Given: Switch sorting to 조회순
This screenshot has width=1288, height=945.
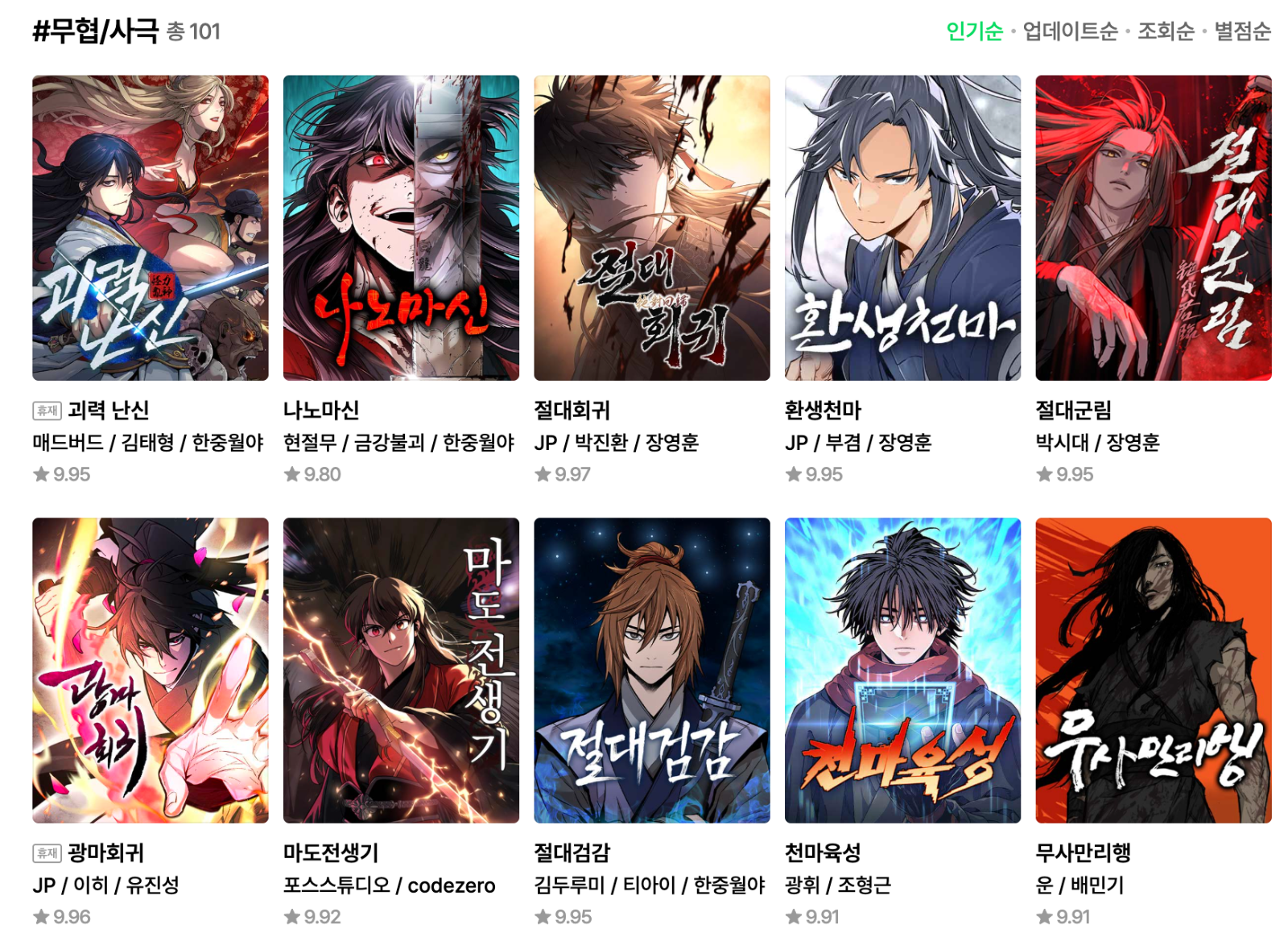Looking at the screenshot, I should (1165, 31).
